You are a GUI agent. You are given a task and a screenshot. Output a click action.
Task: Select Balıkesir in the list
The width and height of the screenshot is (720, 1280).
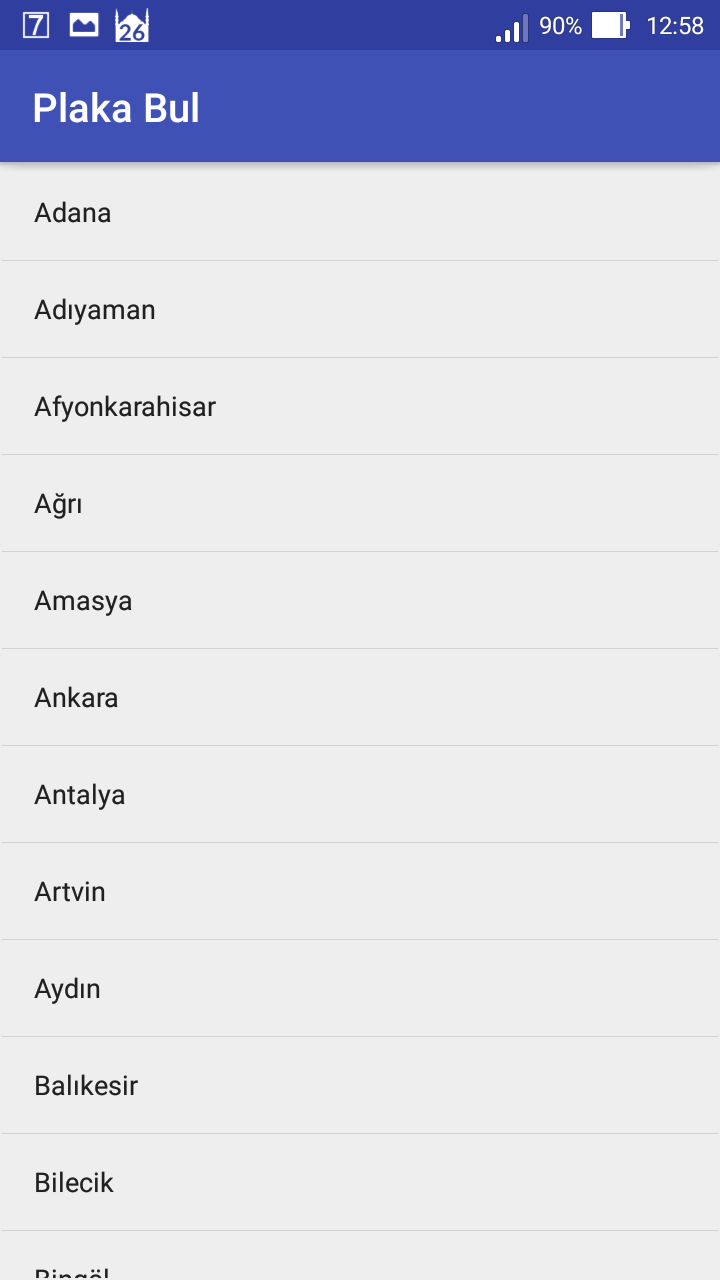click(86, 1086)
